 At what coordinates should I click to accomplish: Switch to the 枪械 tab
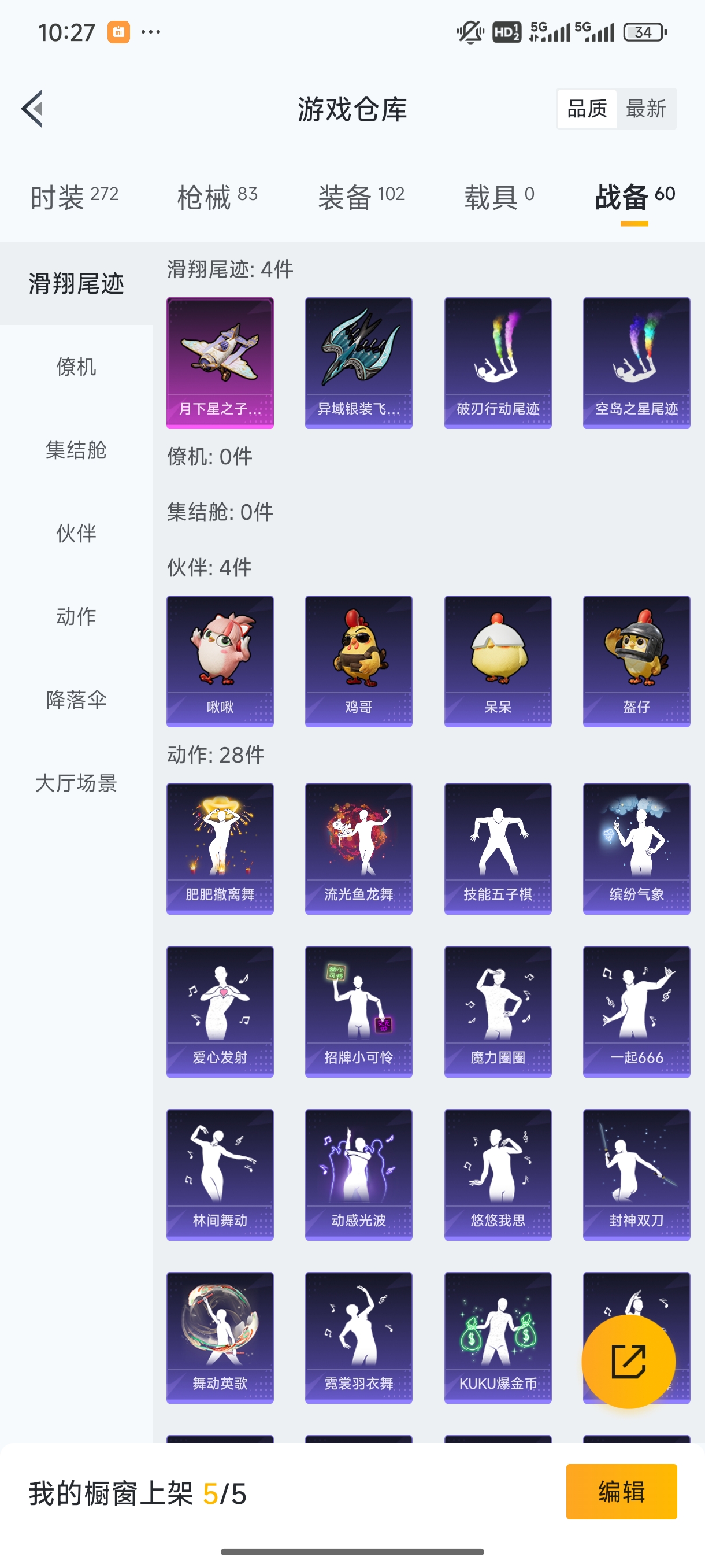click(x=215, y=196)
